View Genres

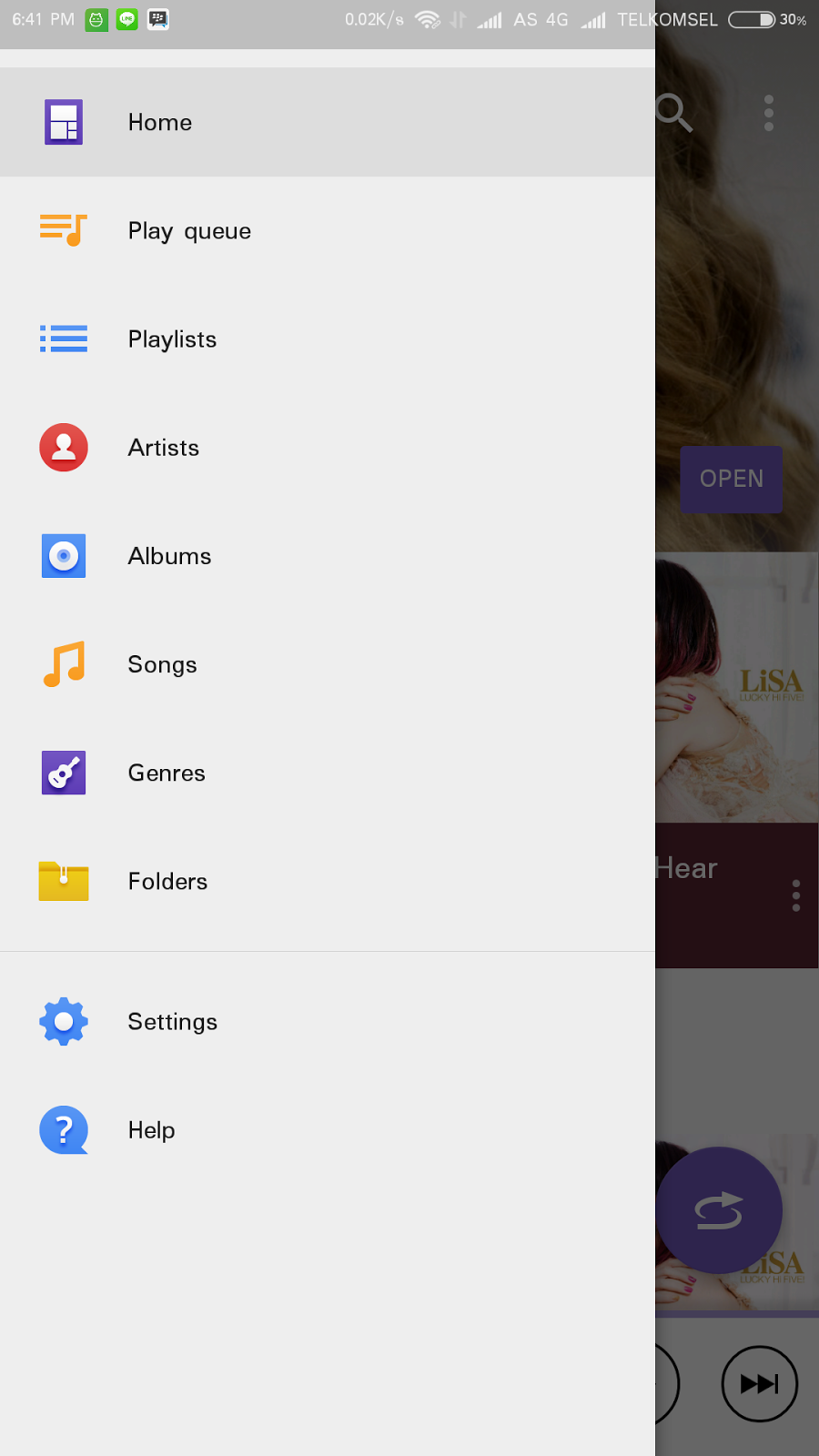point(328,772)
